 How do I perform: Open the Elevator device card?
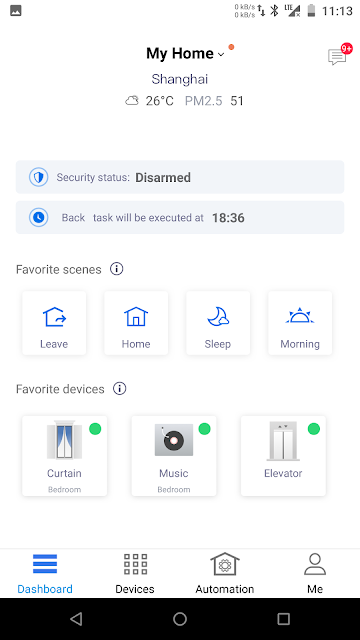coord(283,456)
